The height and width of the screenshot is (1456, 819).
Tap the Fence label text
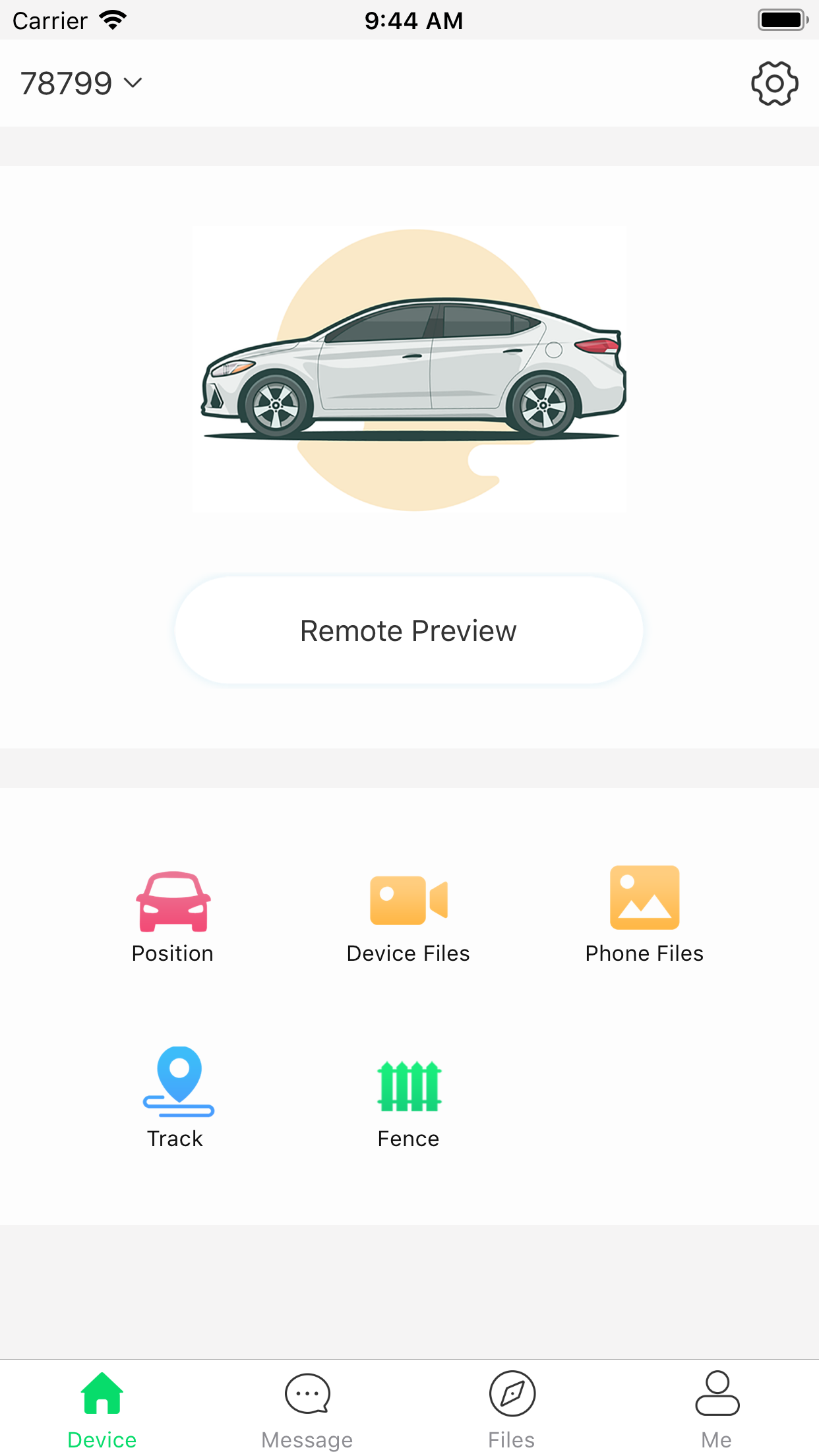[408, 1138]
